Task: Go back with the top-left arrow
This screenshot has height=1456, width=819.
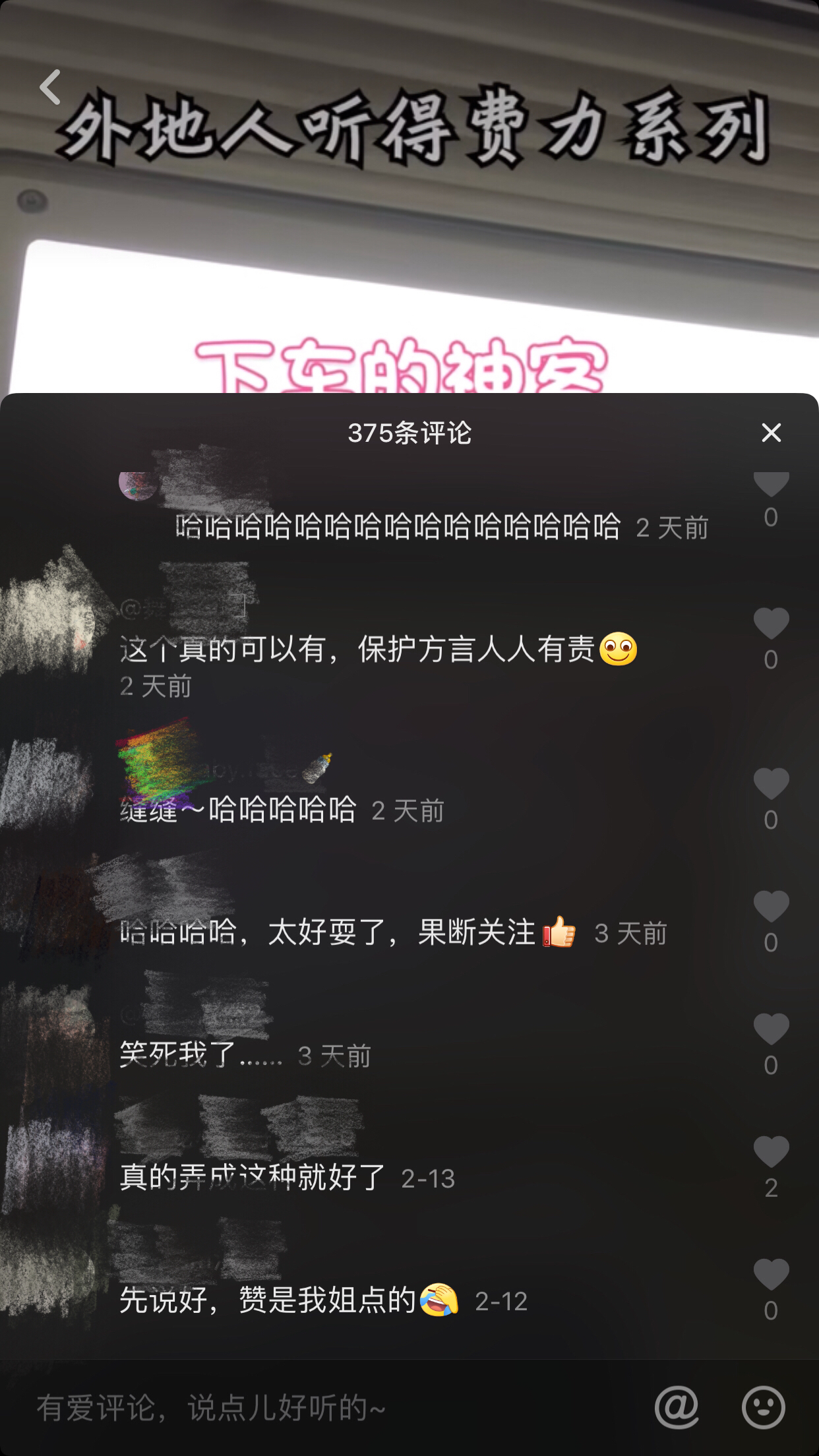Action: pos(50,87)
